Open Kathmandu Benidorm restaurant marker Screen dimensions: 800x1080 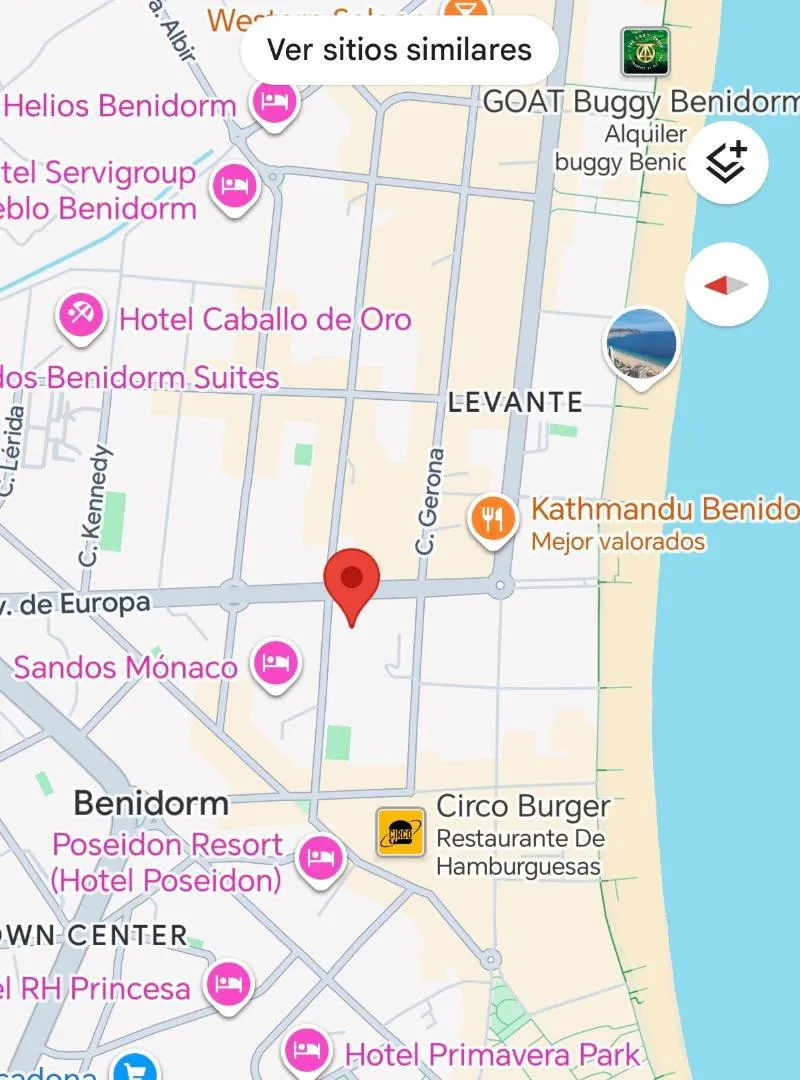coord(493,520)
